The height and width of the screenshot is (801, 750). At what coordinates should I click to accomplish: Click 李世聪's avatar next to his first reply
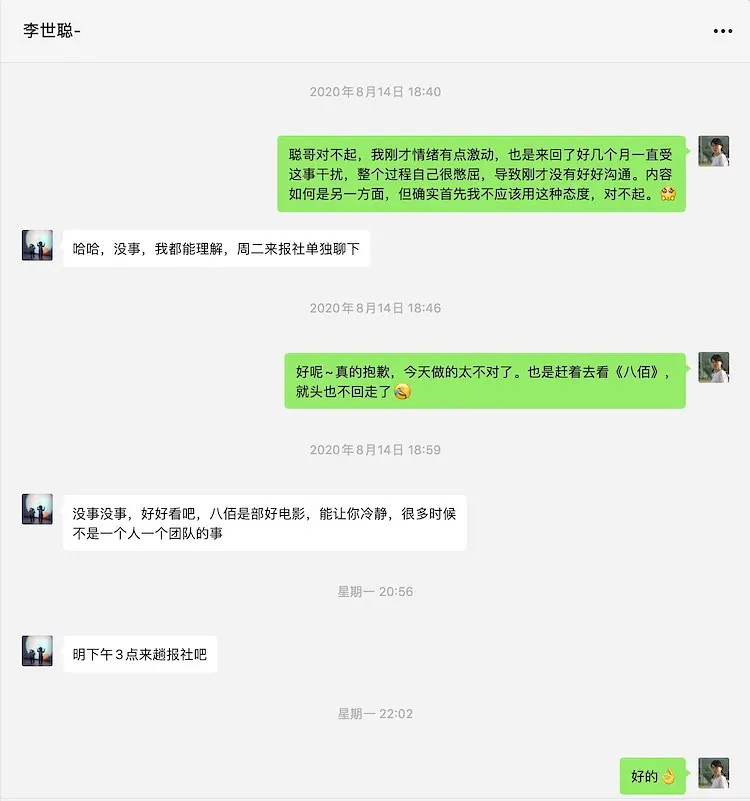click(37, 244)
